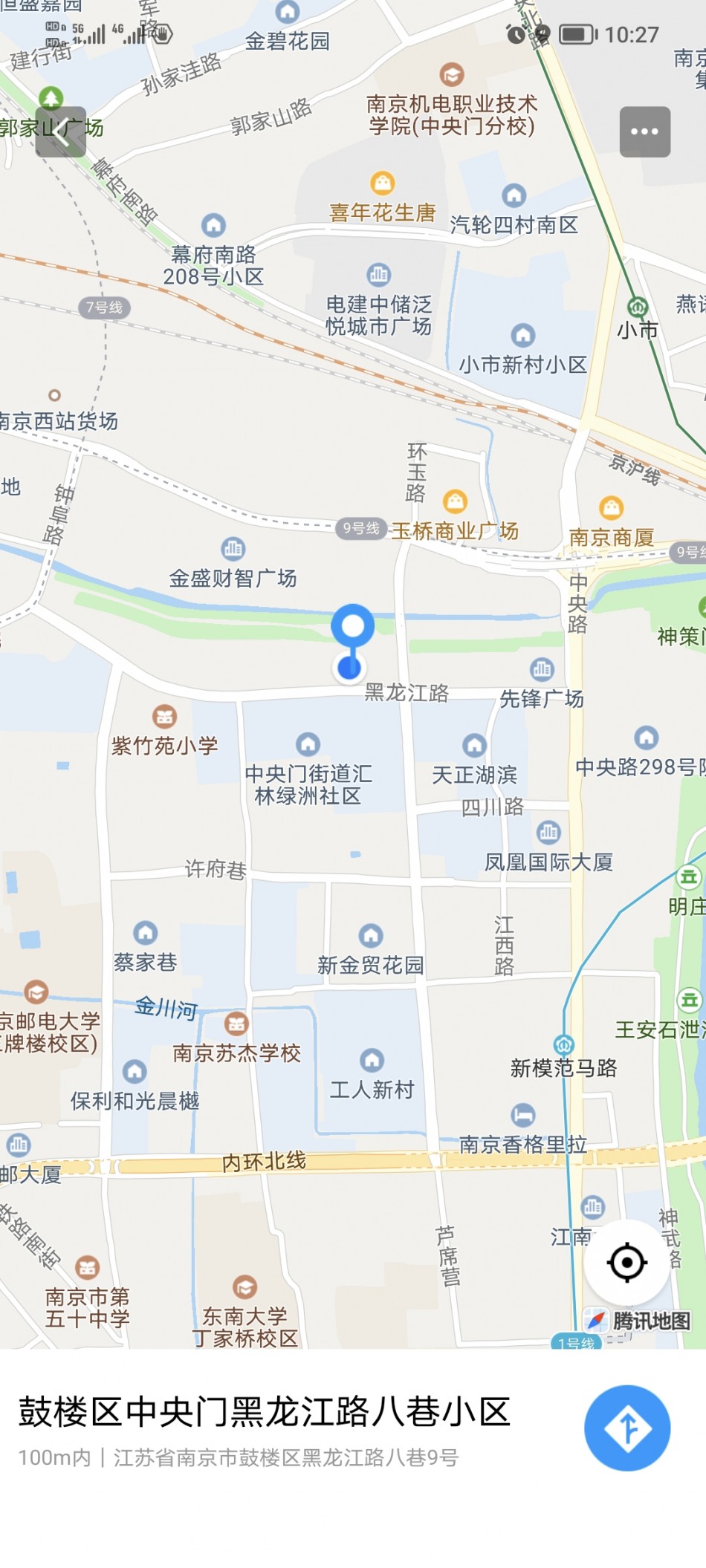Viewport: 706px width, 1568px height.
Task: Select 新金贸花园 on the map
Action: click(x=371, y=936)
